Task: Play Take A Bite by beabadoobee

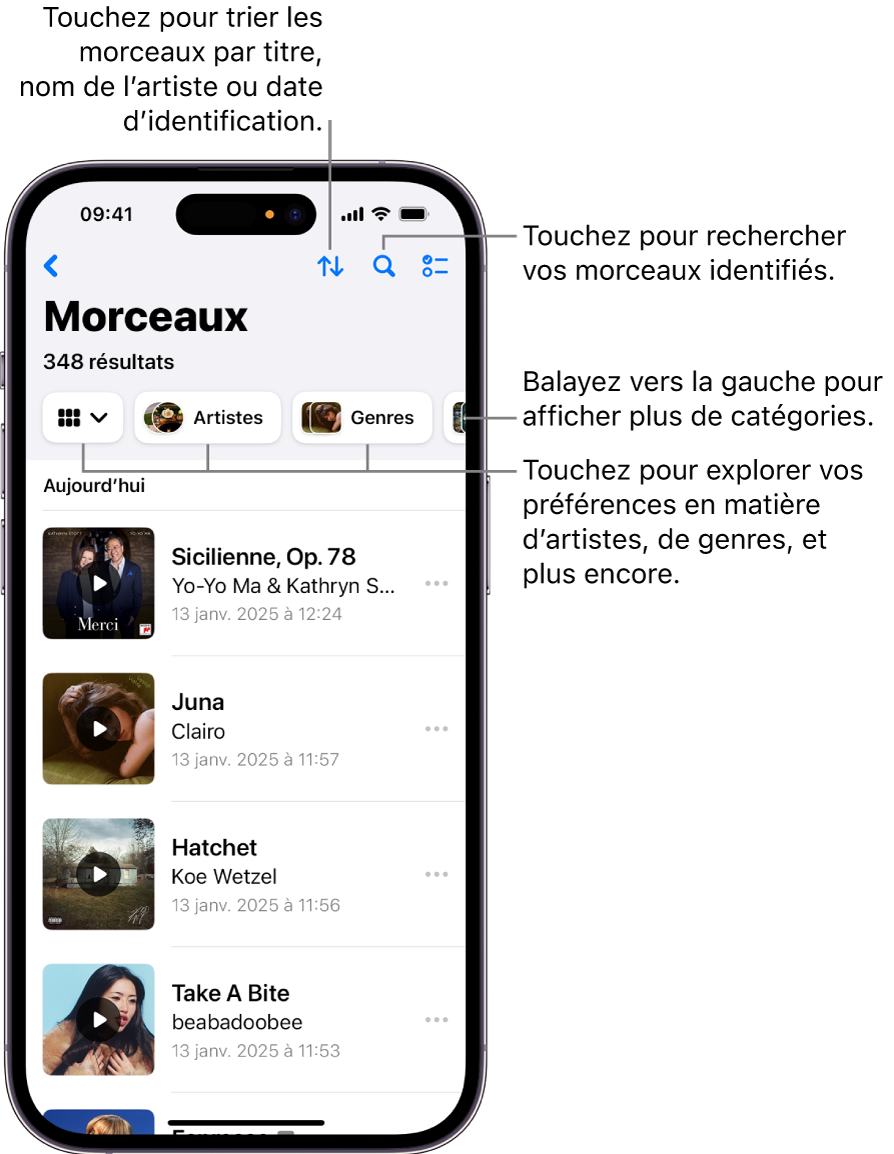Action: tap(99, 1020)
